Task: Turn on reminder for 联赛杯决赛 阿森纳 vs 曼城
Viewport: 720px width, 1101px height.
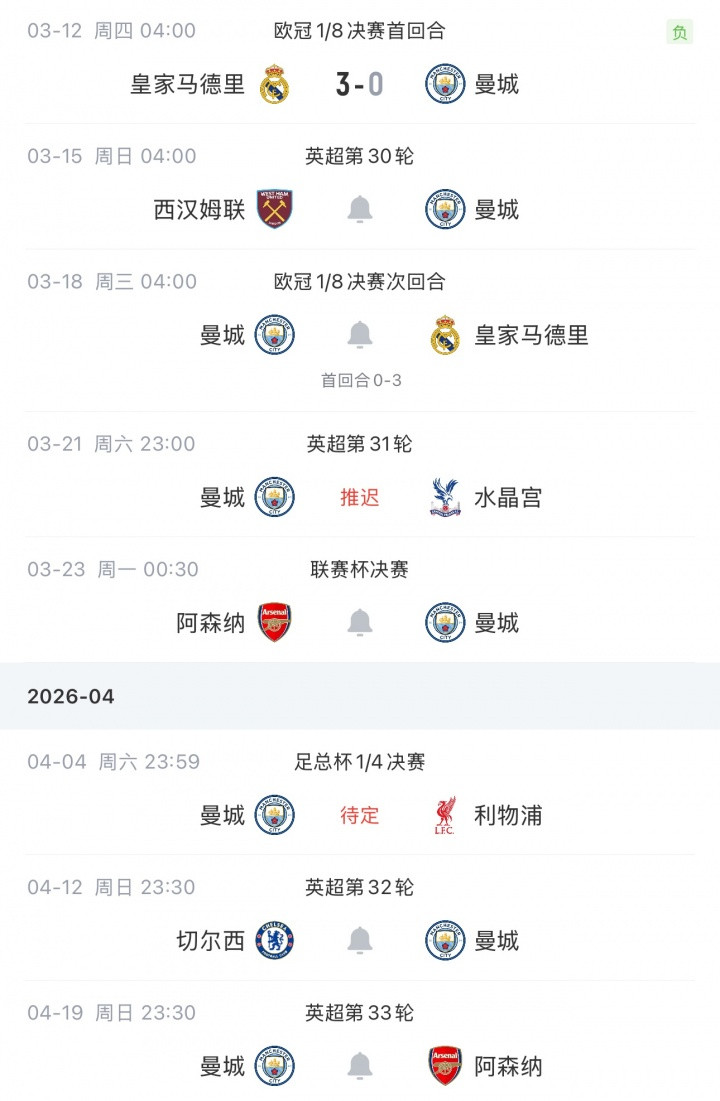Action: pos(360,623)
